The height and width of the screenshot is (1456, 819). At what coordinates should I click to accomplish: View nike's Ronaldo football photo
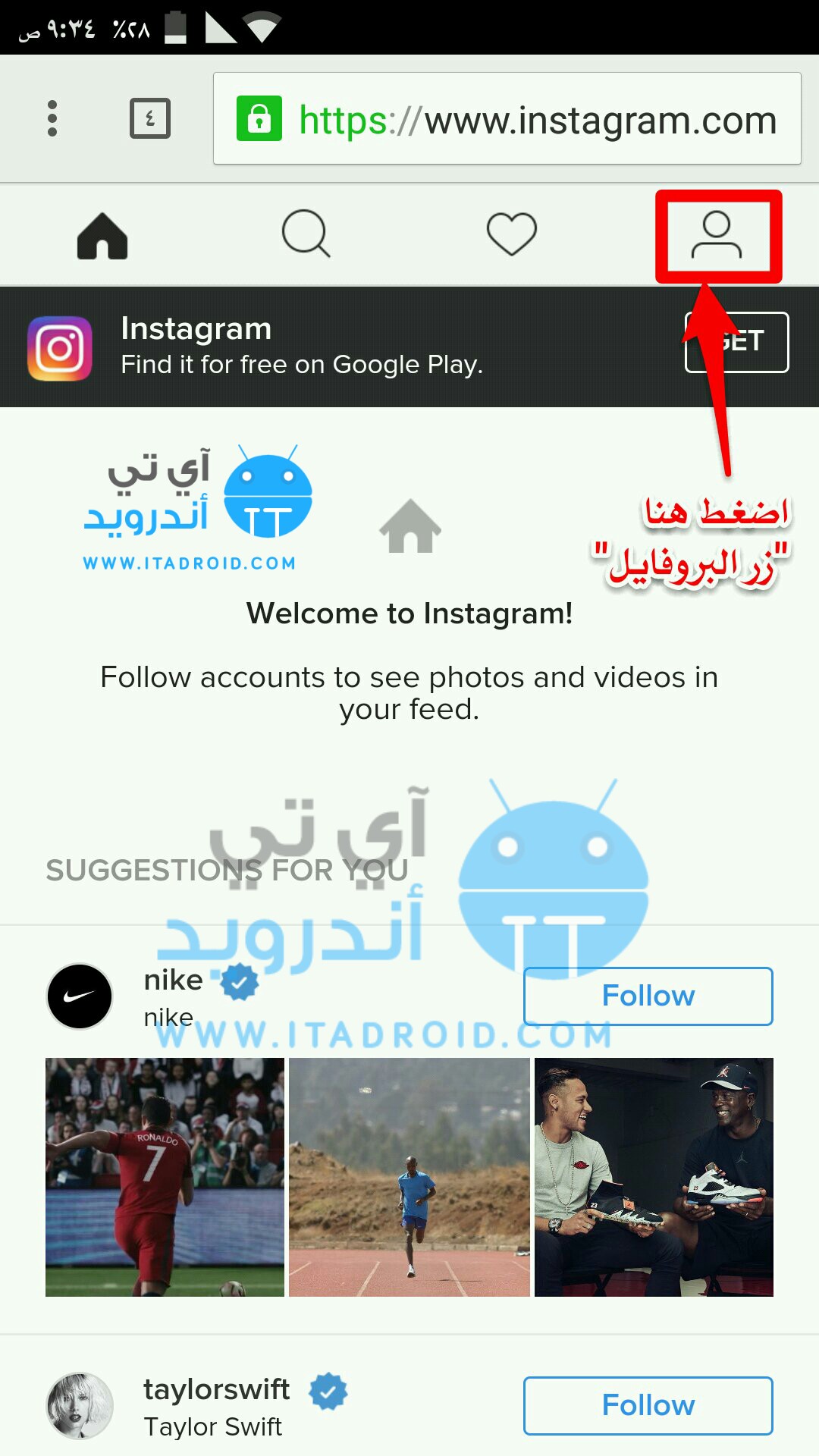[x=165, y=1177]
